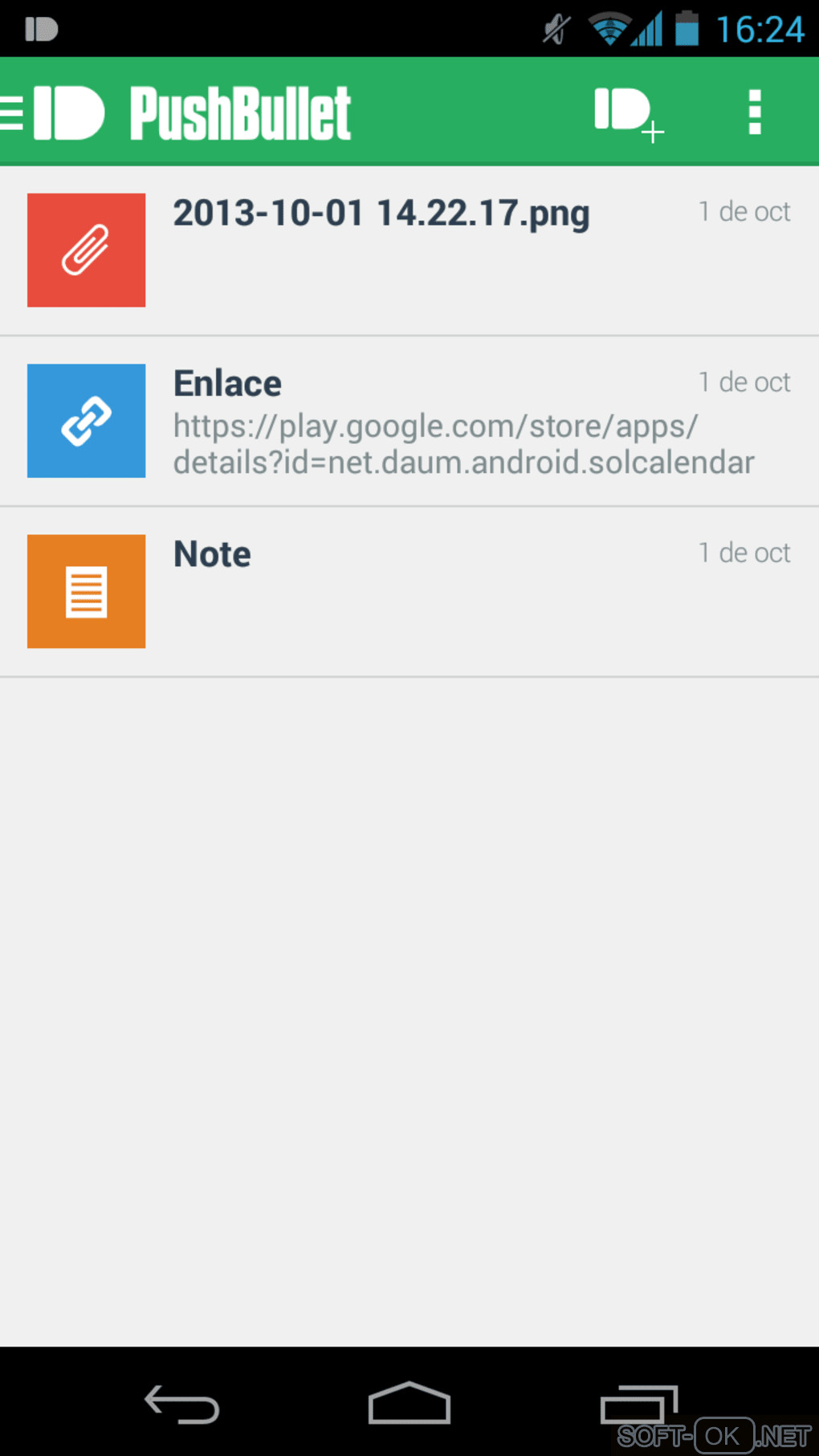Open the overflow menu

(754, 112)
